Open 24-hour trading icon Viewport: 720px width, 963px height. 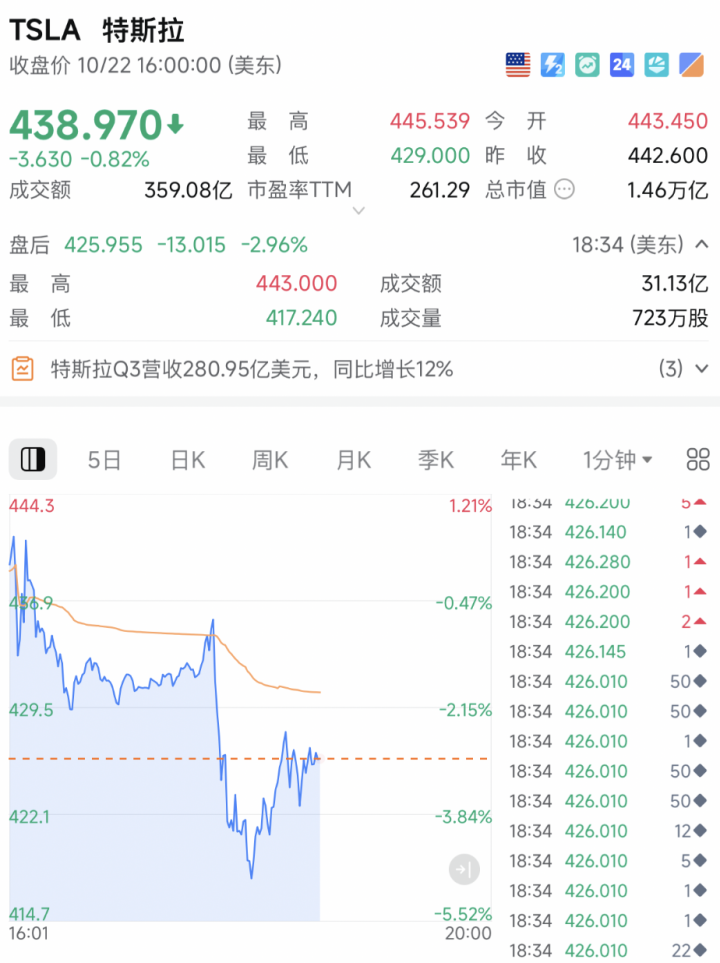coord(621,65)
